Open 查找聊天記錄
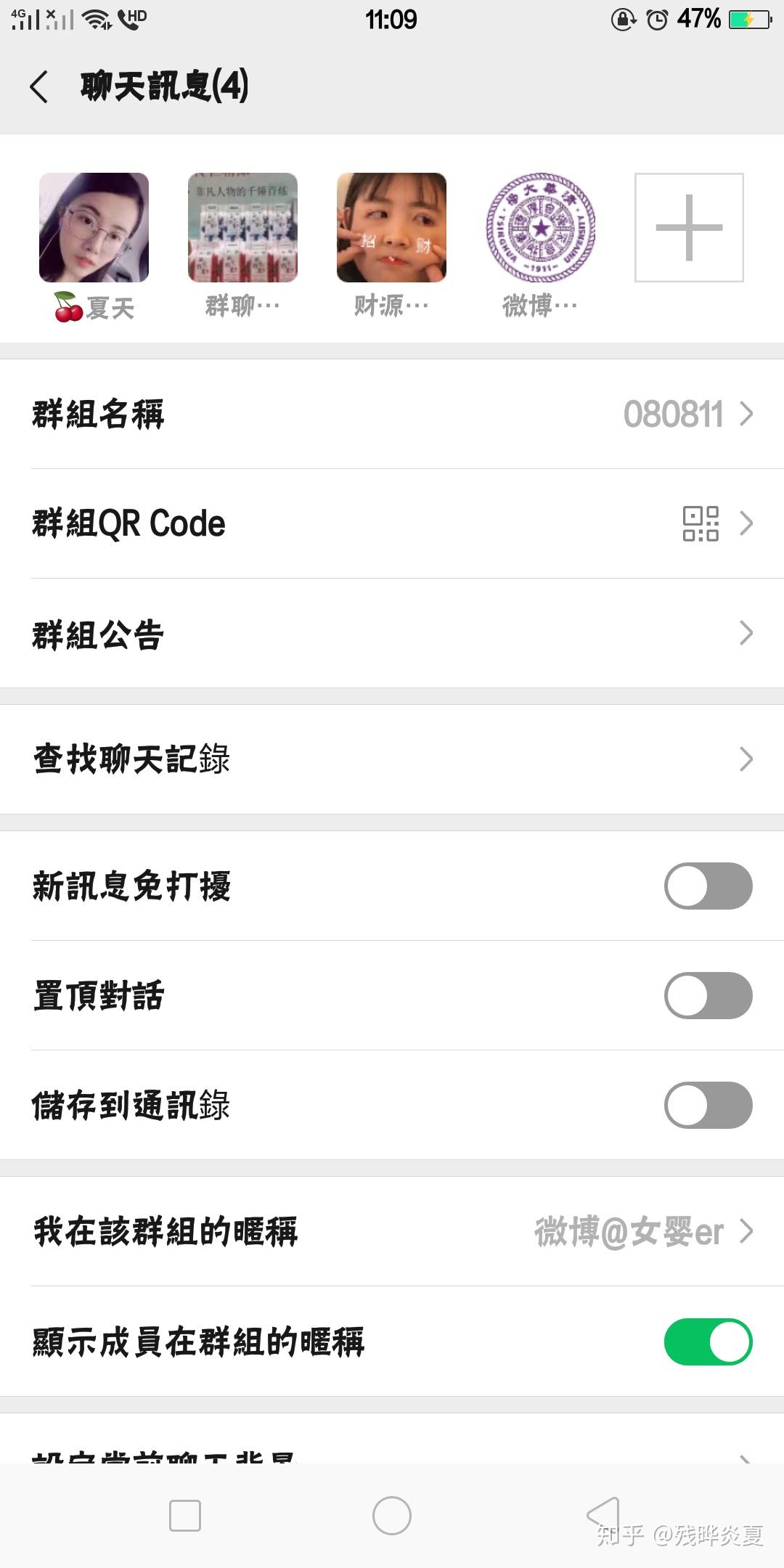This screenshot has width=784, height=1568. point(392,759)
